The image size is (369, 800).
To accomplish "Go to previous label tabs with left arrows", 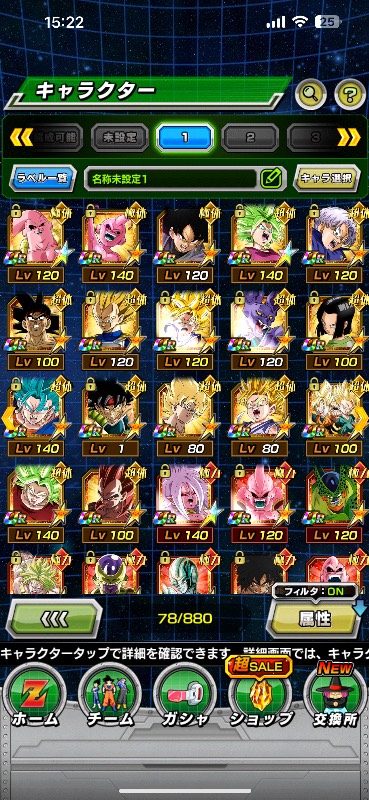I will [21, 137].
